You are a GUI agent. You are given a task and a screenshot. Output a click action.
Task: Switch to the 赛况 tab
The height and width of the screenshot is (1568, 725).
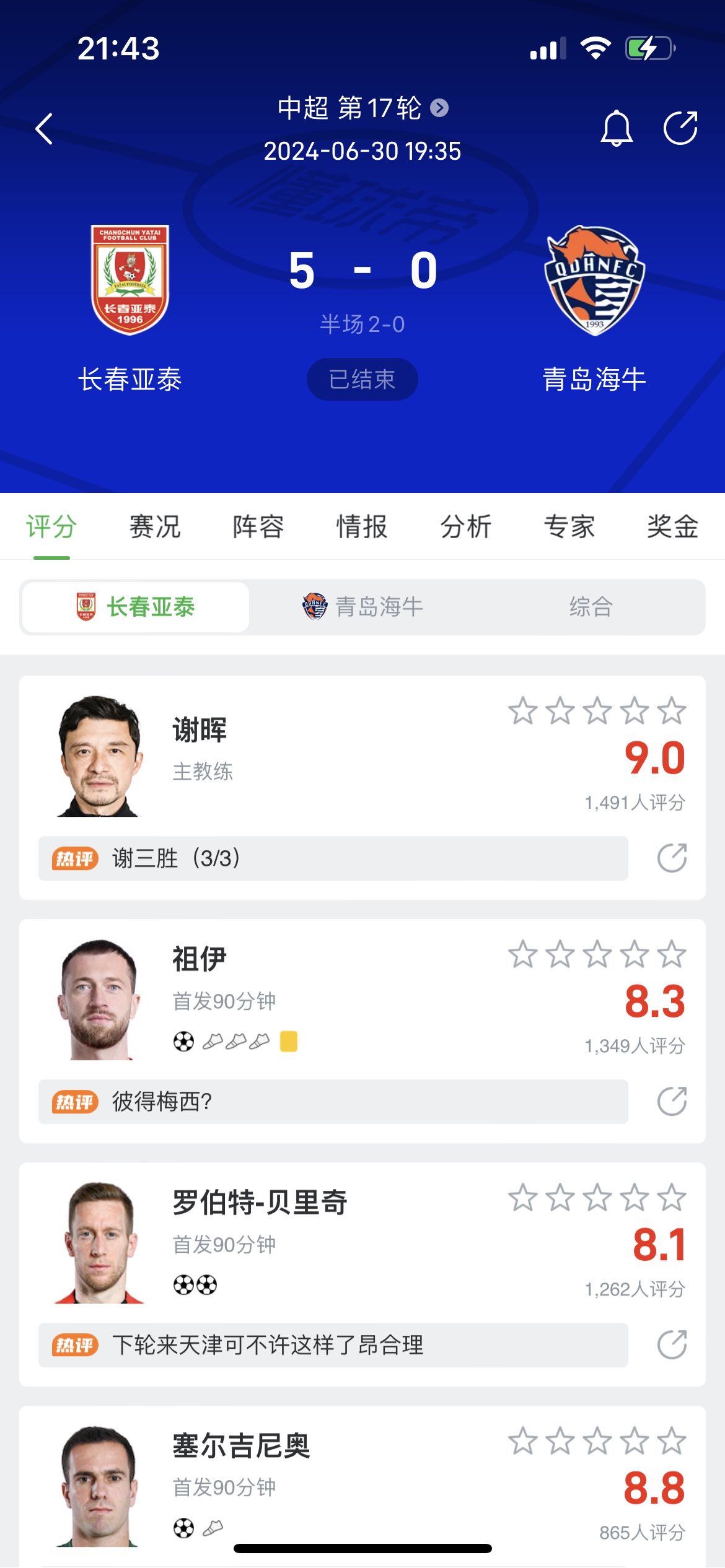tap(155, 527)
